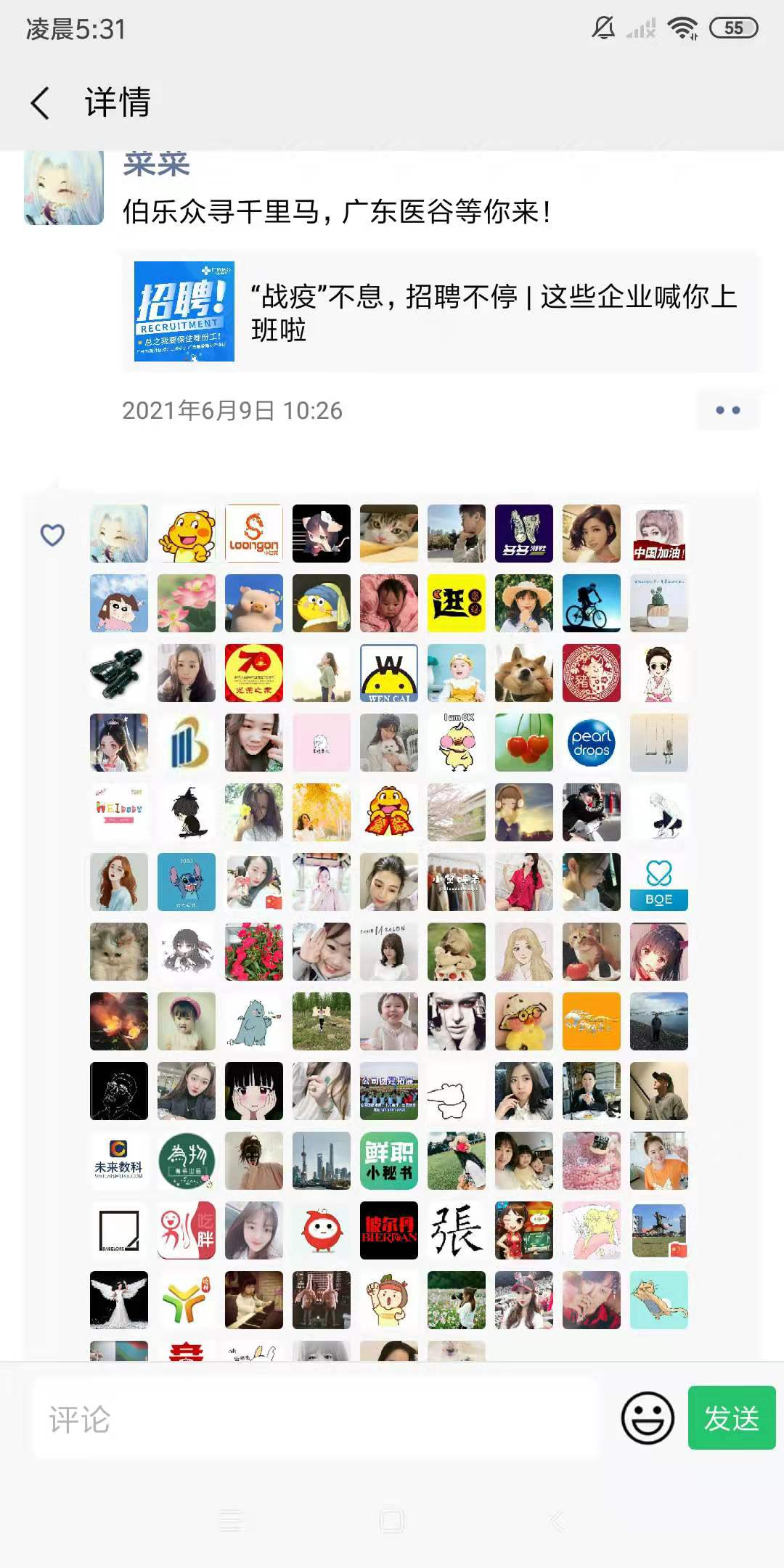Open the 未来教科 liker avatar

coord(118,1161)
